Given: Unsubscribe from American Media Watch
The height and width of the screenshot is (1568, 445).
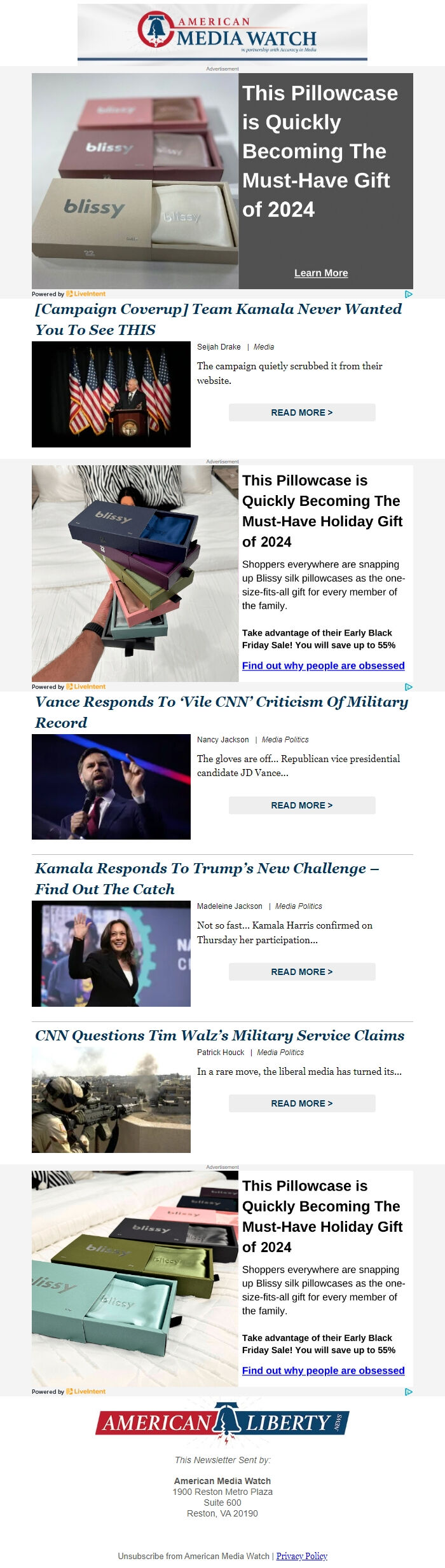Looking at the screenshot, I should click(x=193, y=1556).
